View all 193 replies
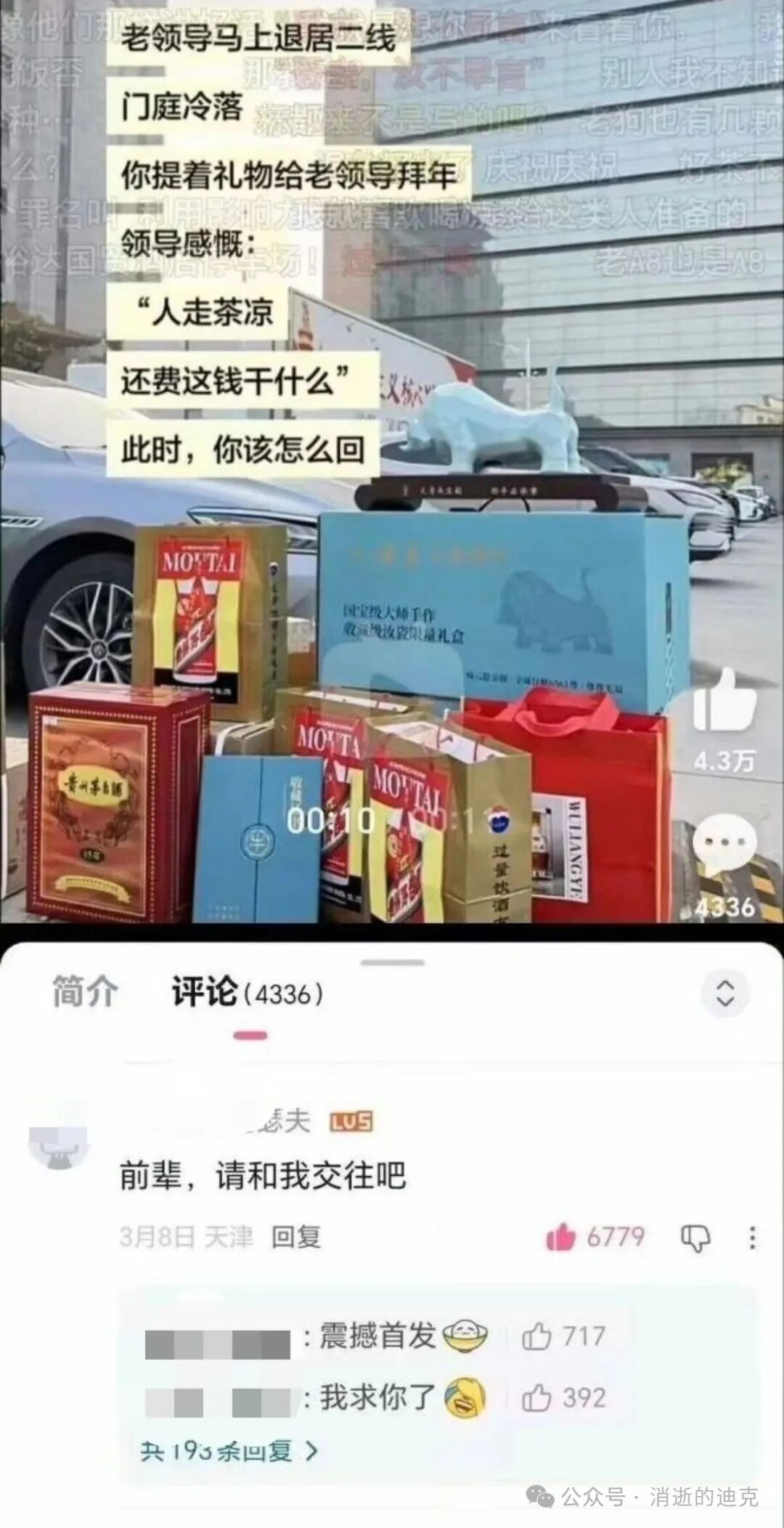Image resolution: width=784 pixels, height=1528 pixels. pos(229,1451)
